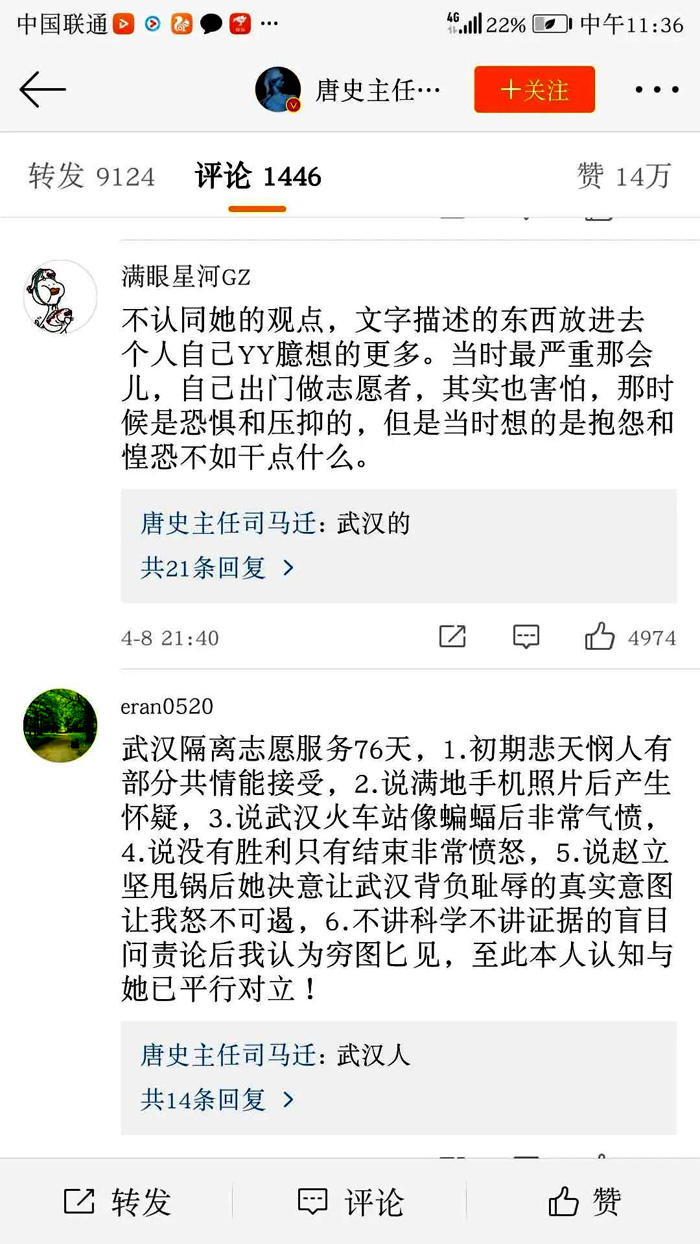Expand 共14条回复 replies
This screenshot has width=700, height=1244.
coord(217,1100)
